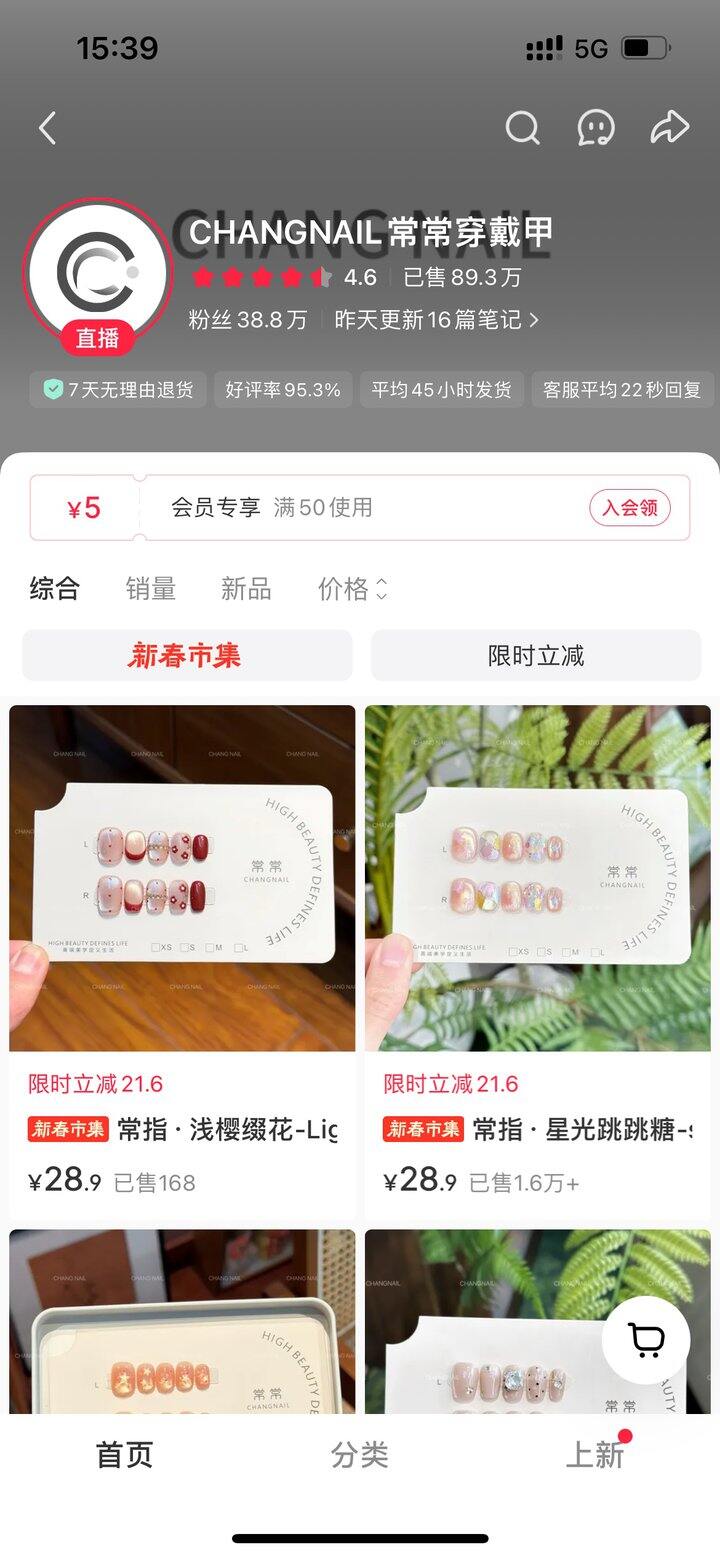Sort products by 综合
Viewport: 720px width, 1558px height.
click(54, 589)
